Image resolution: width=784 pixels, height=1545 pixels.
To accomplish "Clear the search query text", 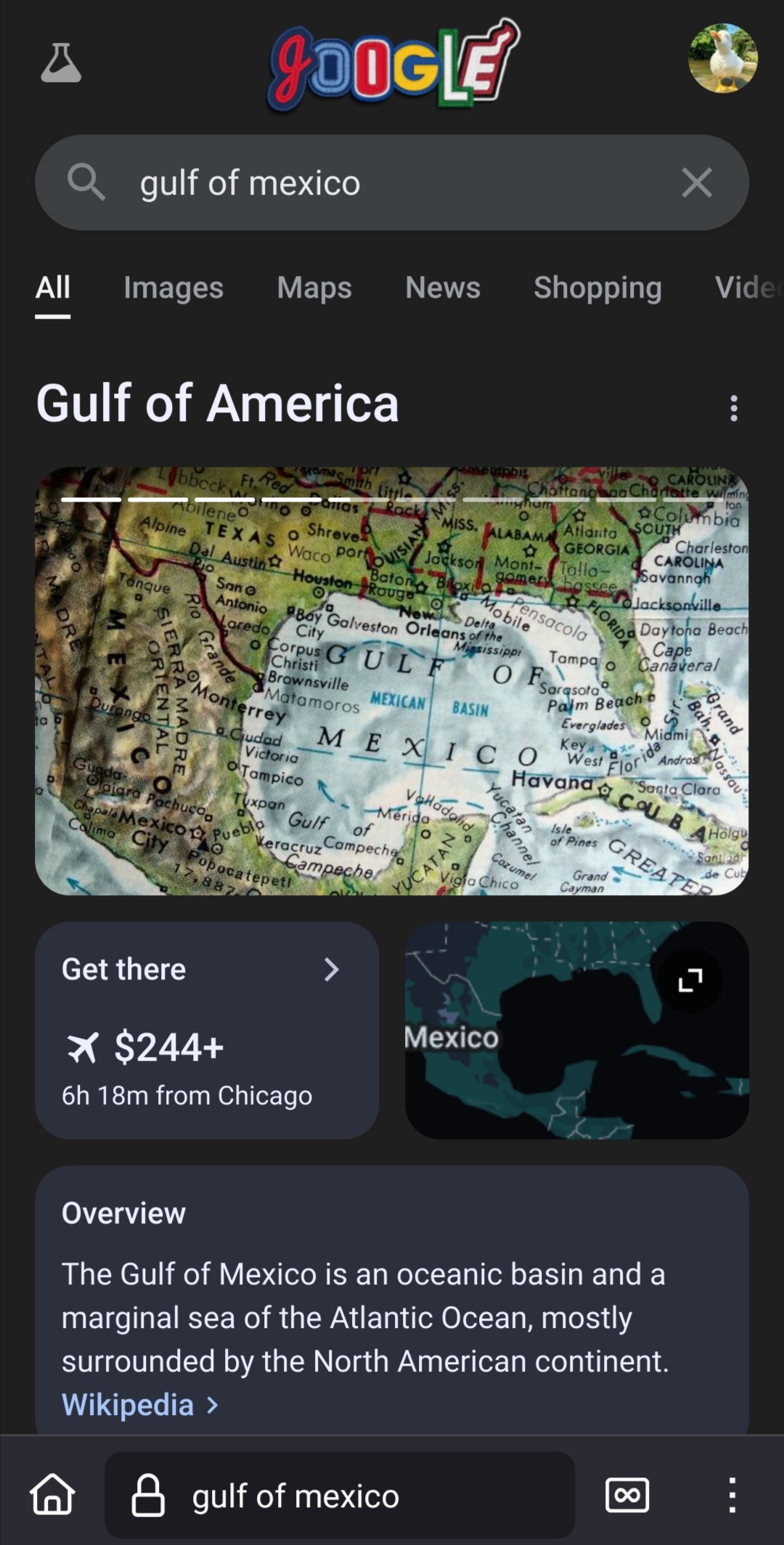I will (x=697, y=182).
